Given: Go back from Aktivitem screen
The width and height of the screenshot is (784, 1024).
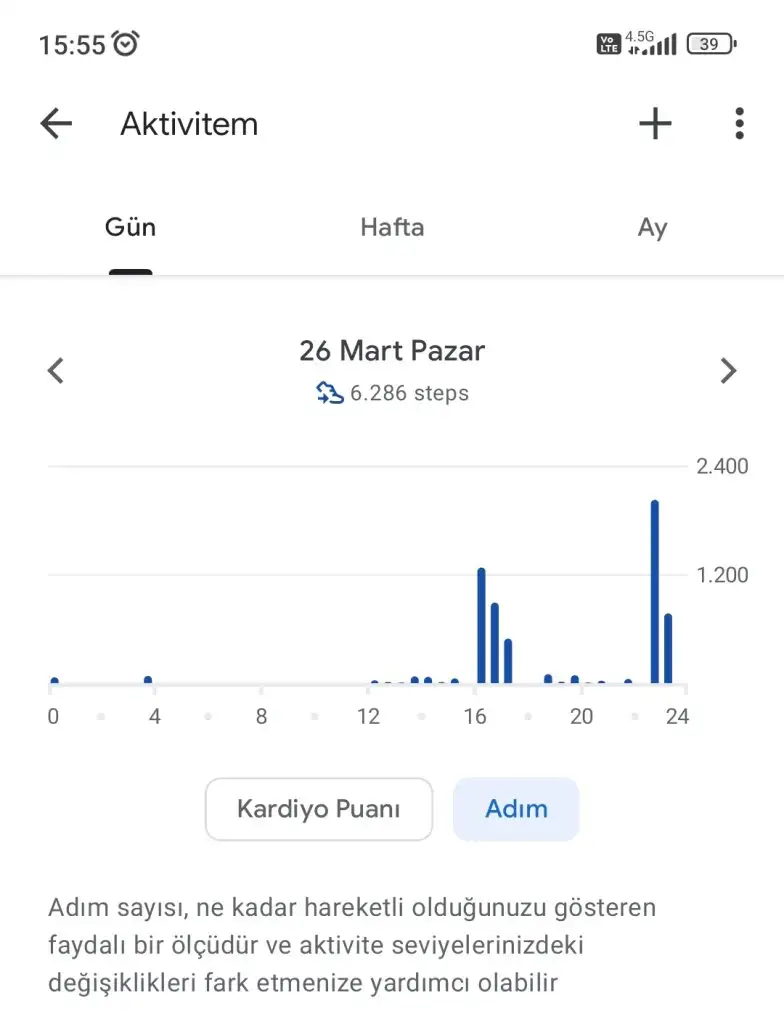Looking at the screenshot, I should point(56,124).
